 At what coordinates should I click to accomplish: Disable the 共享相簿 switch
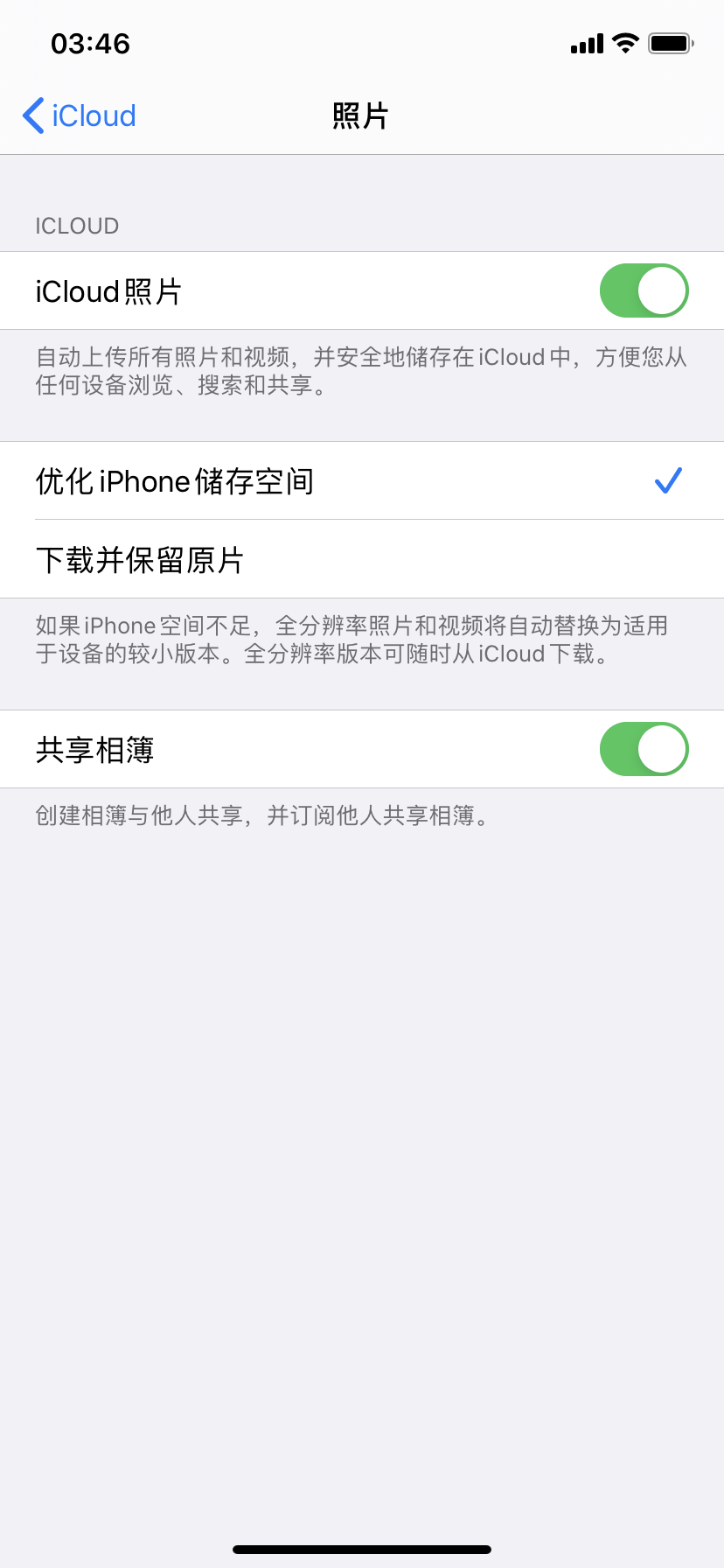[x=644, y=750]
